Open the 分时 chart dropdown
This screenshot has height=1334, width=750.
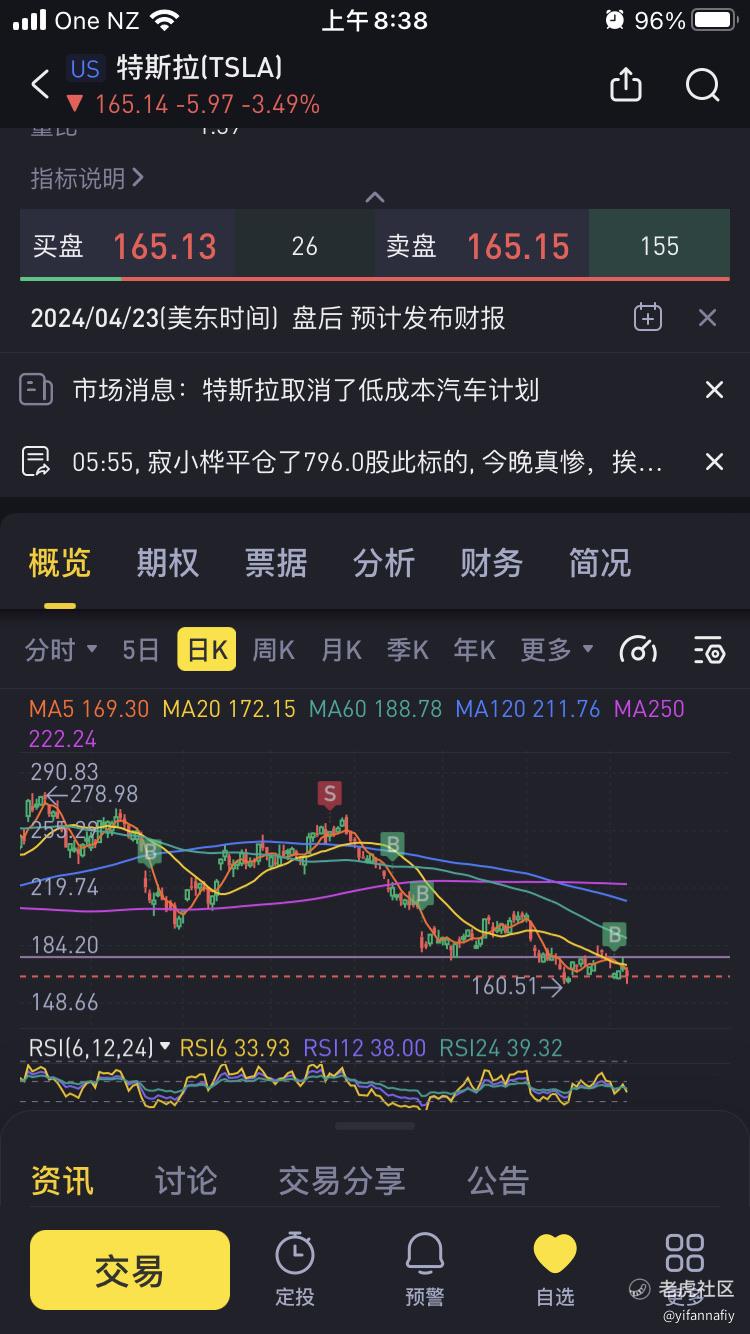(61, 650)
